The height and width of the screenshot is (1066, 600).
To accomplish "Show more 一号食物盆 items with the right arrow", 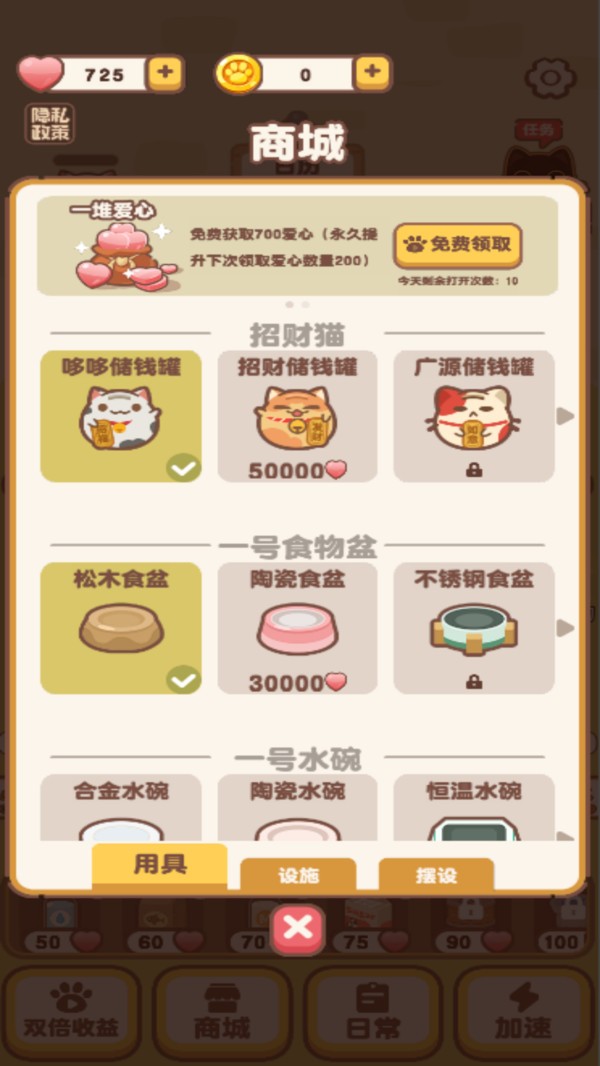I will coord(566,628).
